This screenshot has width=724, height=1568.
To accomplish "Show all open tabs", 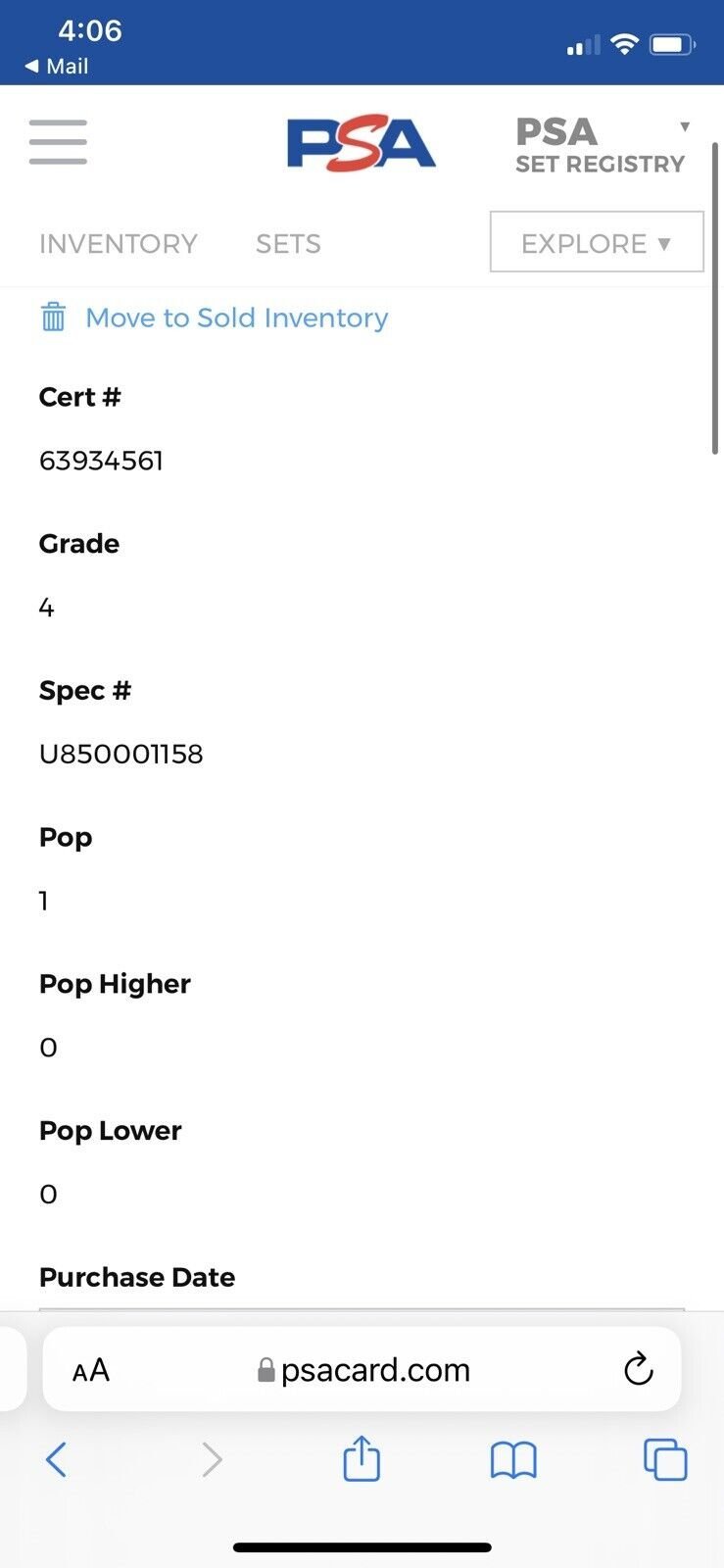I will pos(665,1460).
